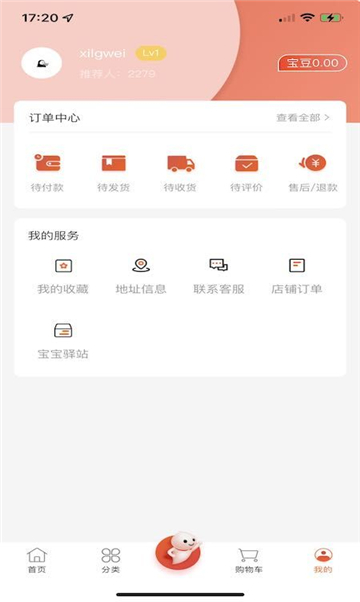Contact support via 联系客服
Image resolution: width=360 pixels, height=602 pixels.
click(219, 276)
